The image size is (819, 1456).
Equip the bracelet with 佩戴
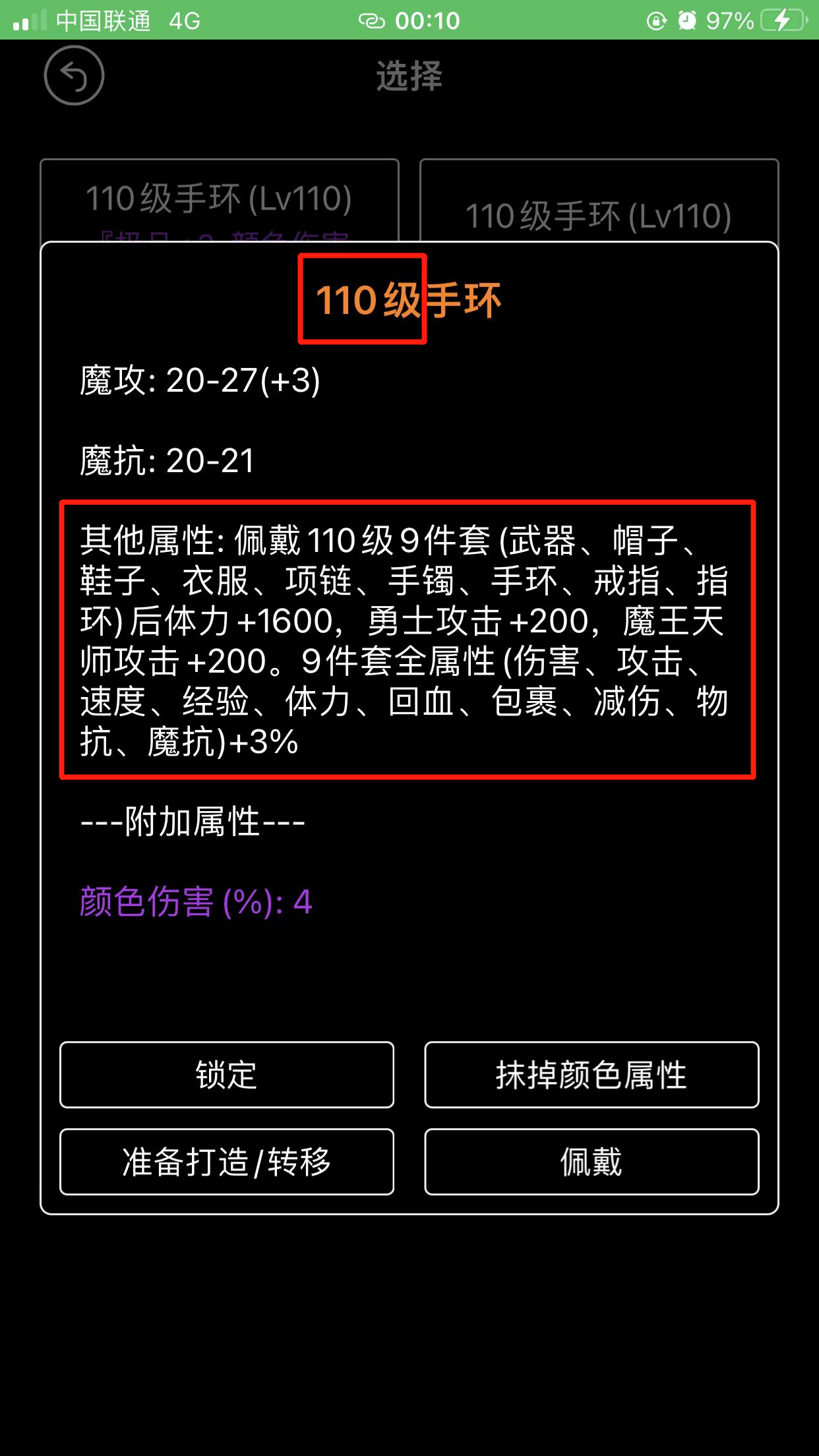pos(591,1162)
